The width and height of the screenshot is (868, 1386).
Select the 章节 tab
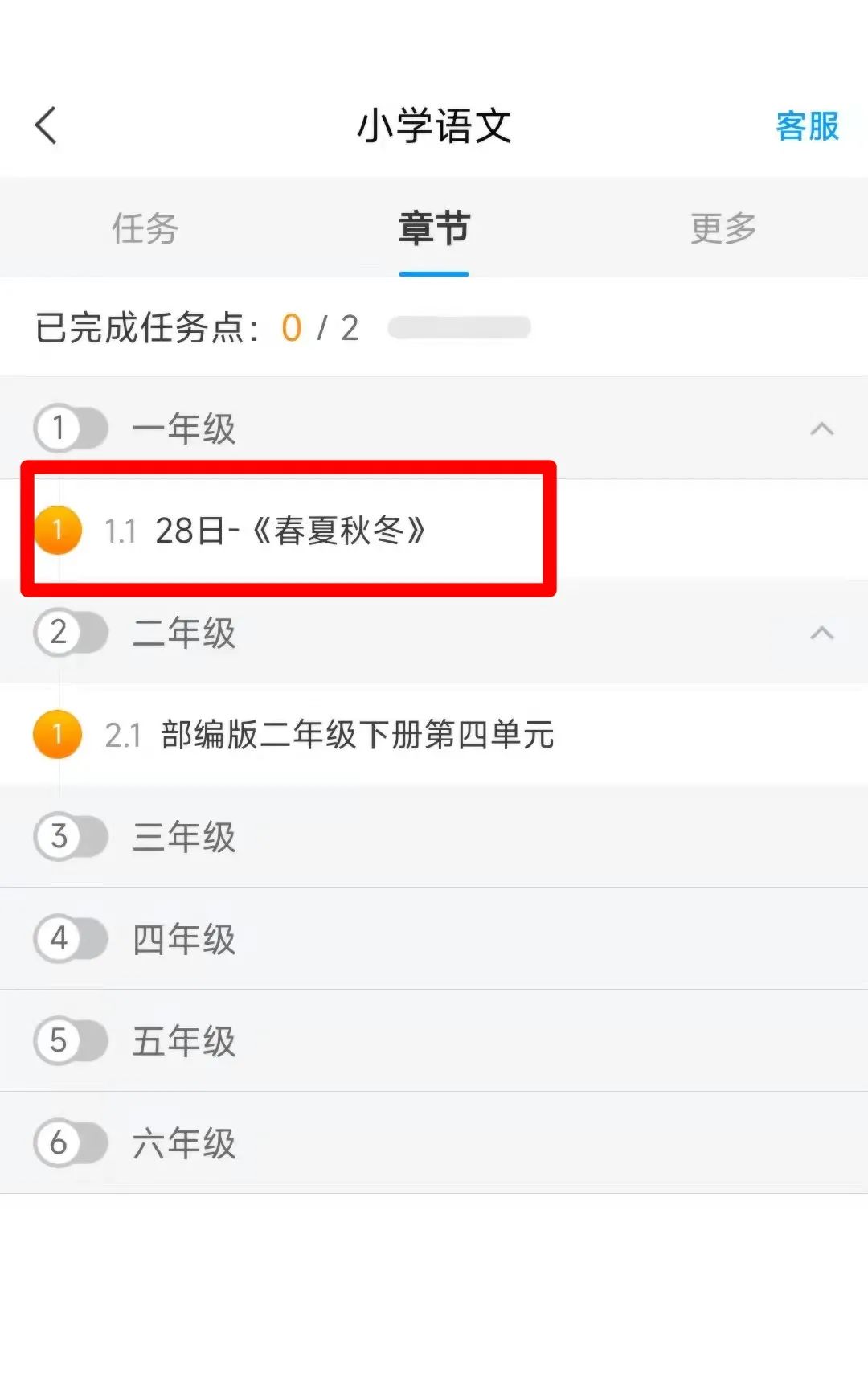434,229
